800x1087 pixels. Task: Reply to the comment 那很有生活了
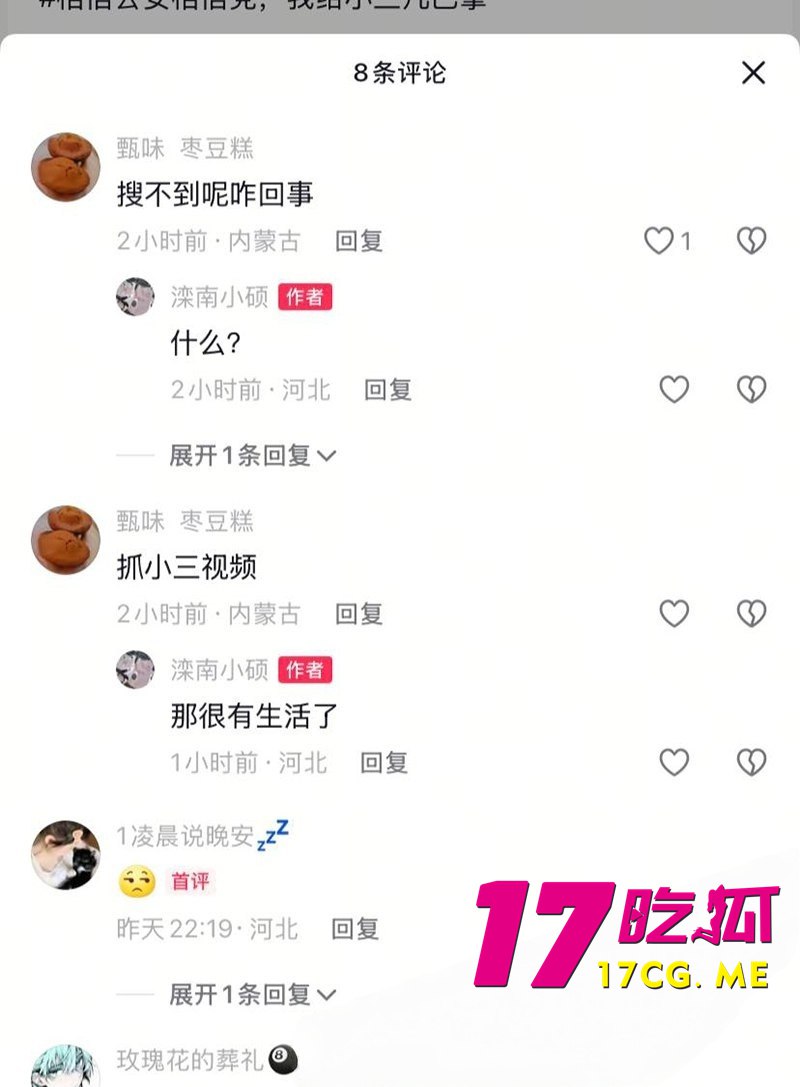coord(384,763)
